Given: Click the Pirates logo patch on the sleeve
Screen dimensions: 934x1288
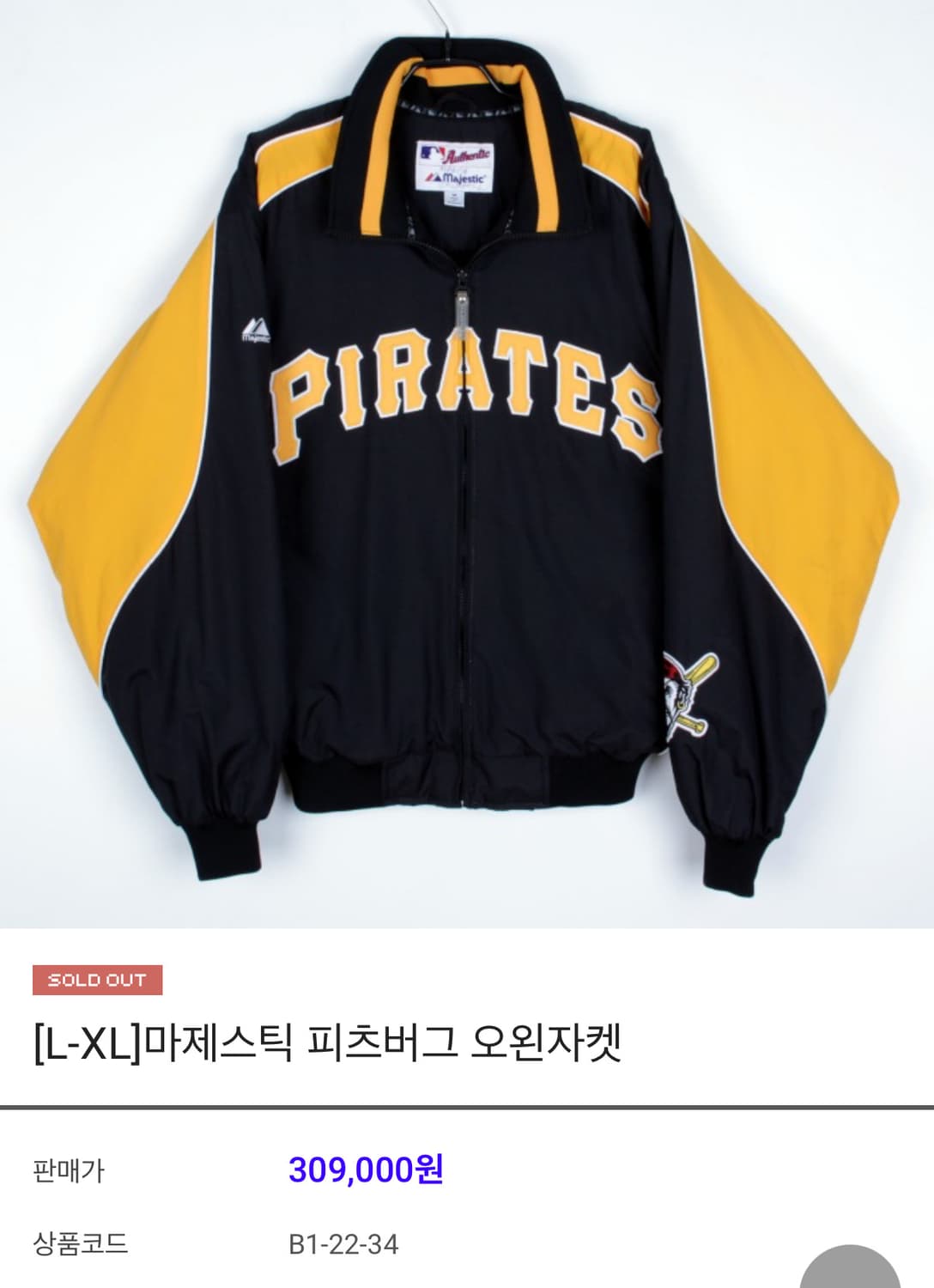Looking at the screenshot, I should pos(687,694).
